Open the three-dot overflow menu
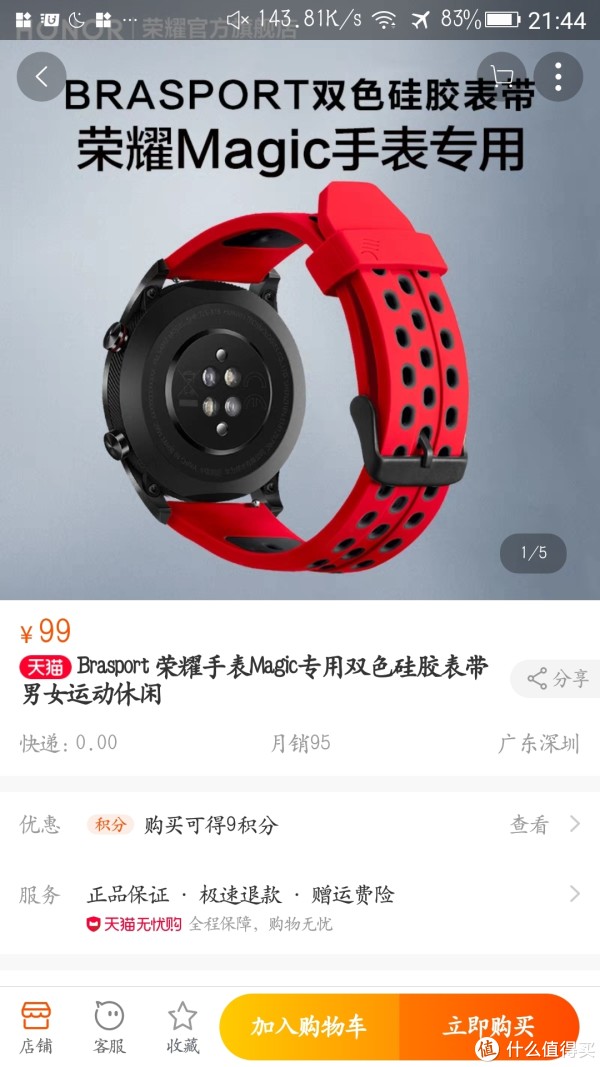Screen dimensions: 600x1067 click(558, 77)
